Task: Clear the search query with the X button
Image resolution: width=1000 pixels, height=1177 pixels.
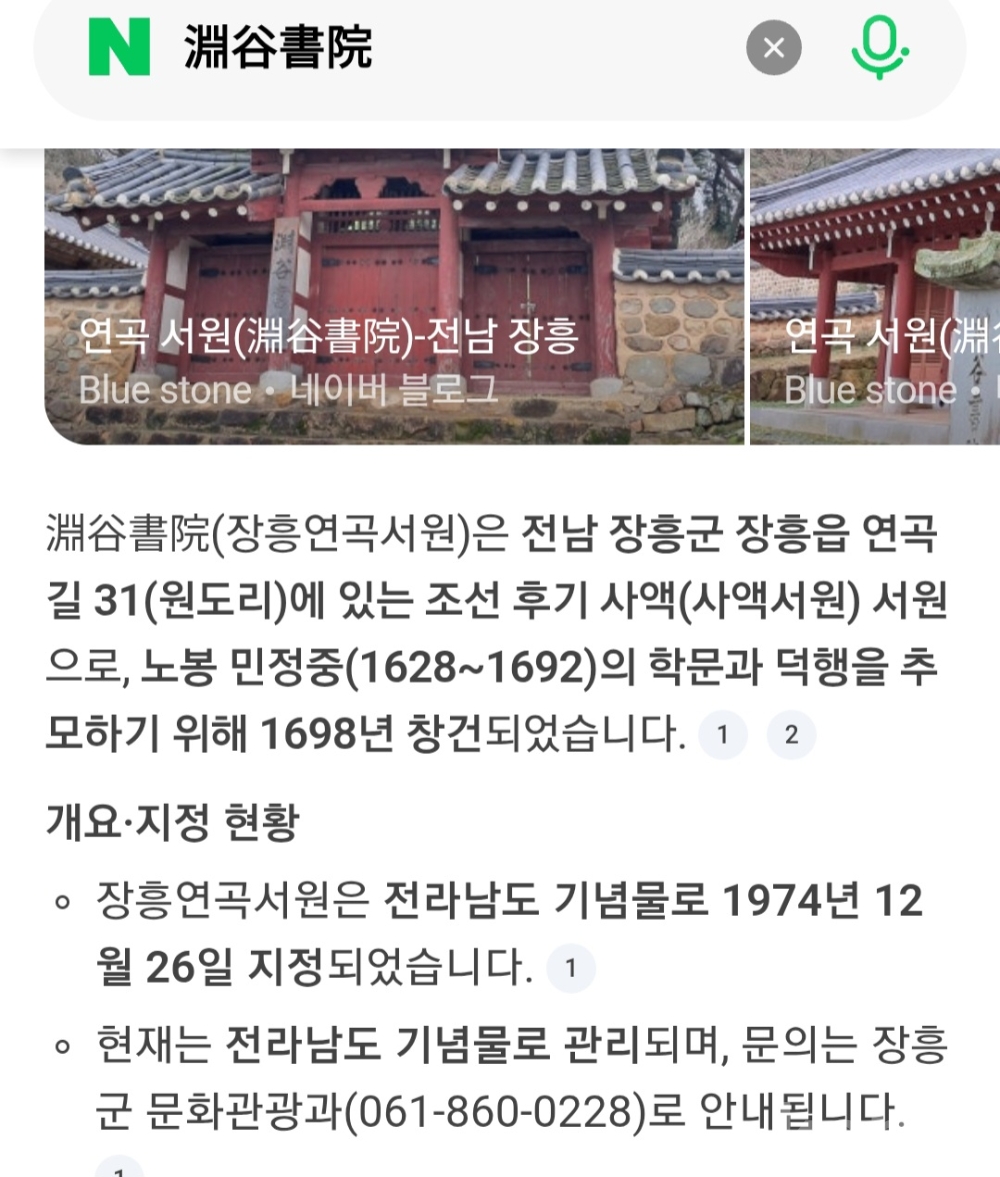Action: pos(773,47)
